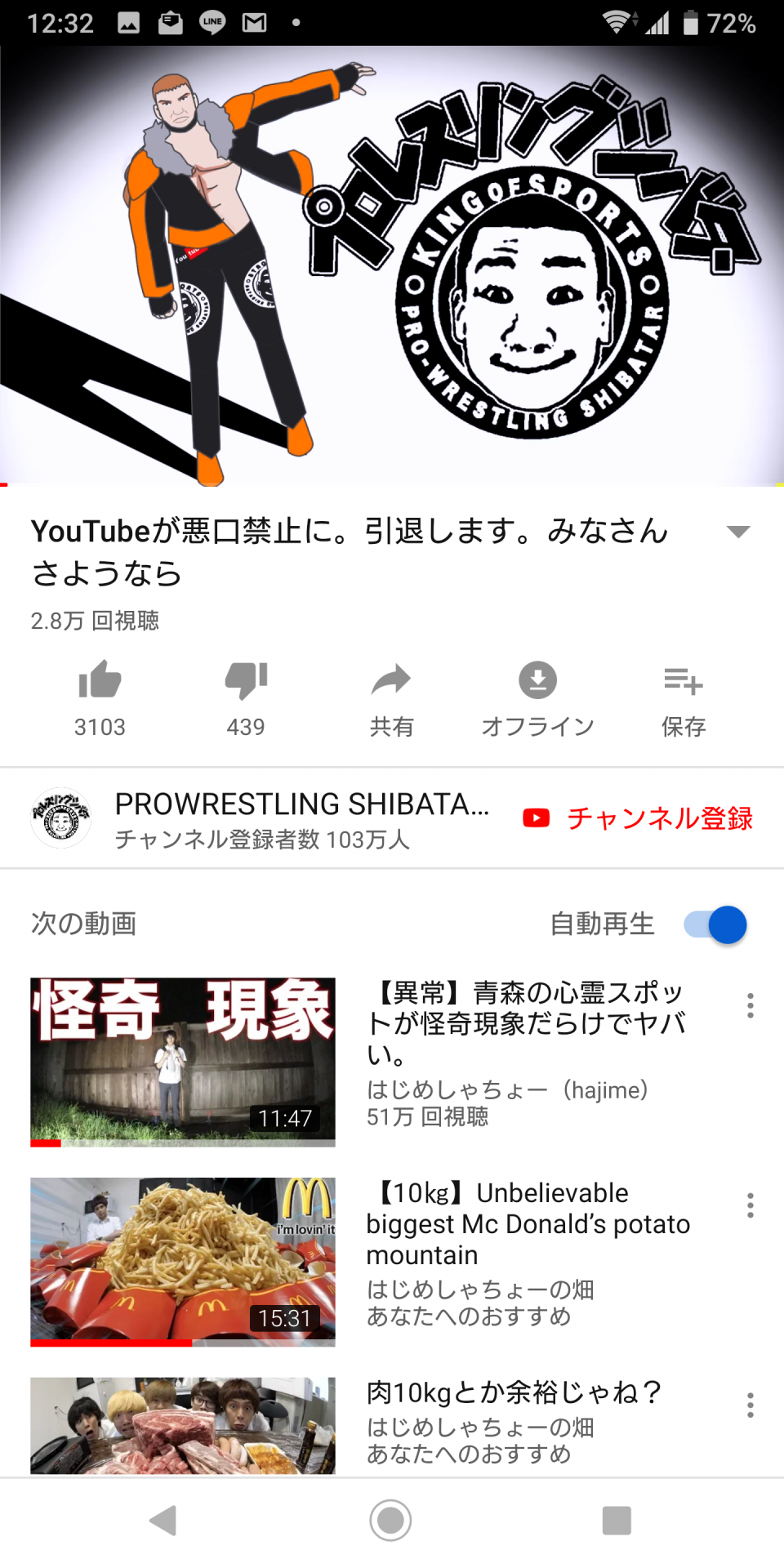Like this video
The image size is (784, 1568).
click(100, 681)
